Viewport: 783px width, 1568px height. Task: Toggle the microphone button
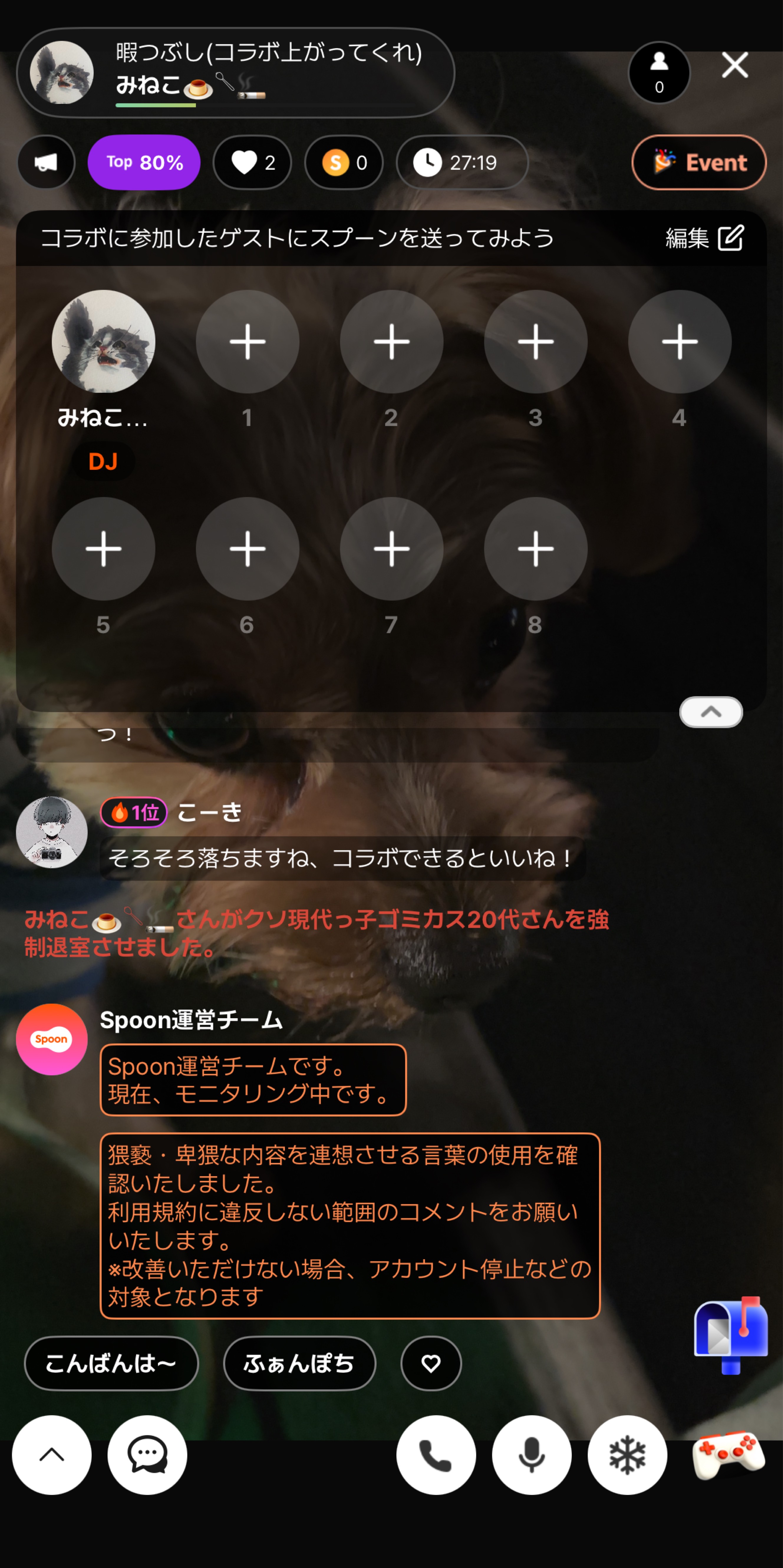pos(532,1455)
